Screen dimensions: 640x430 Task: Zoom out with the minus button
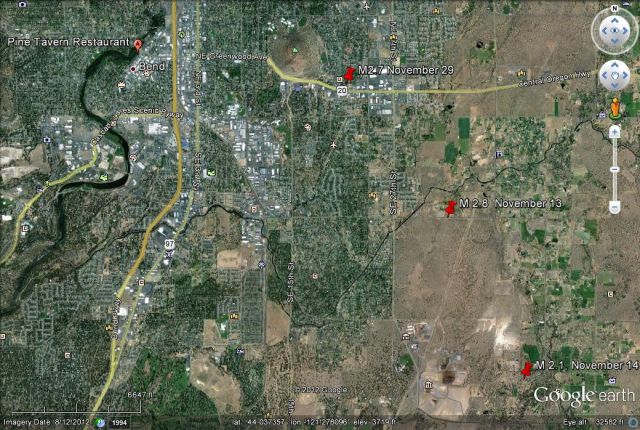click(x=614, y=207)
